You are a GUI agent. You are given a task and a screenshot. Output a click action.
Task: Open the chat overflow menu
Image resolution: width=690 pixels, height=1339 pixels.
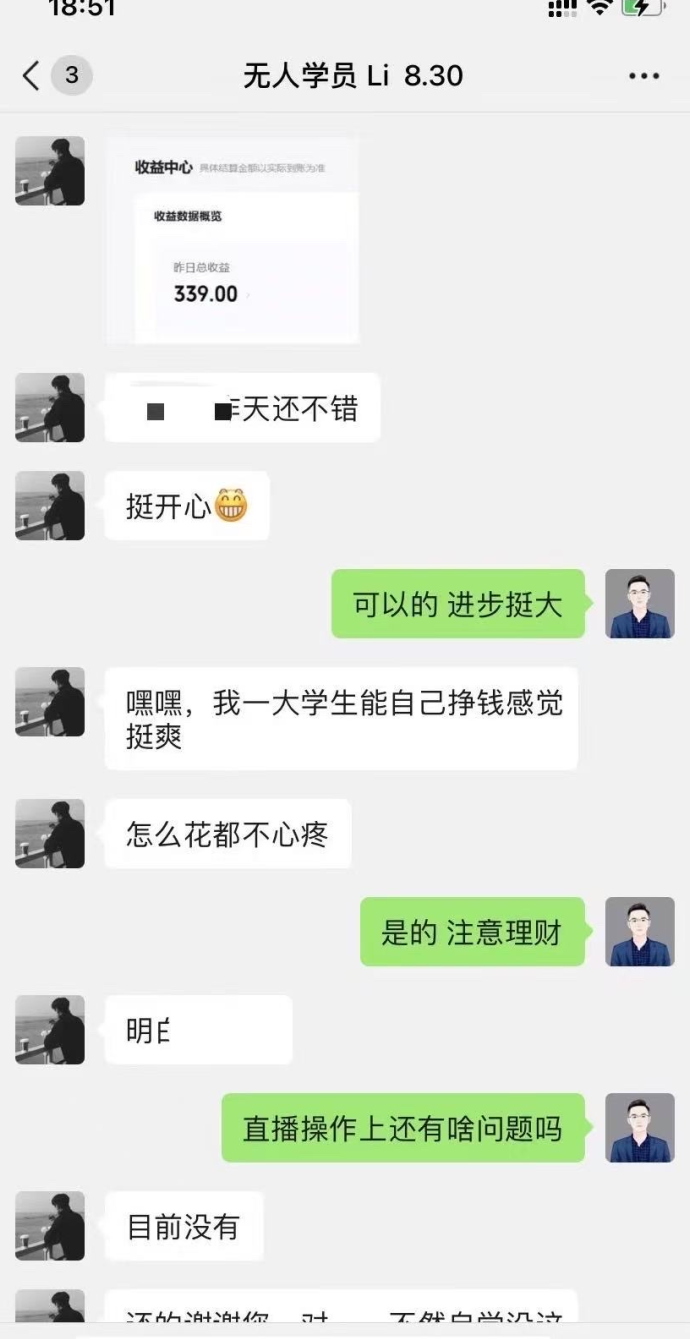pos(644,77)
